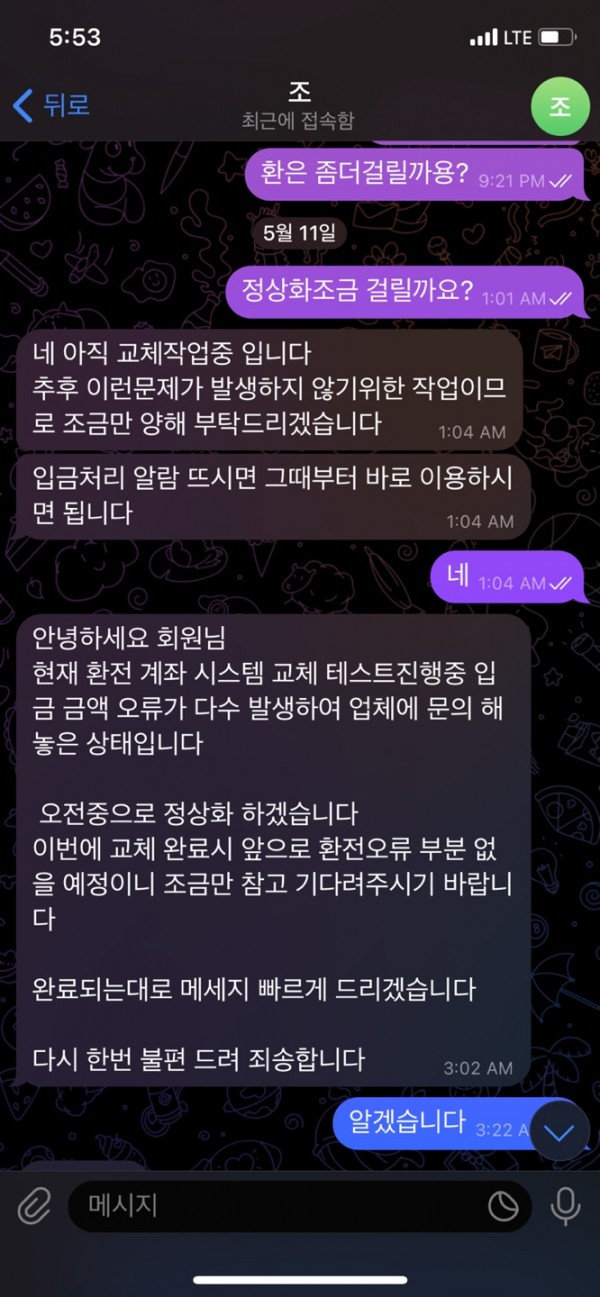Tap the microphone voice message button
The image size is (600, 1297).
[565, 1206]
